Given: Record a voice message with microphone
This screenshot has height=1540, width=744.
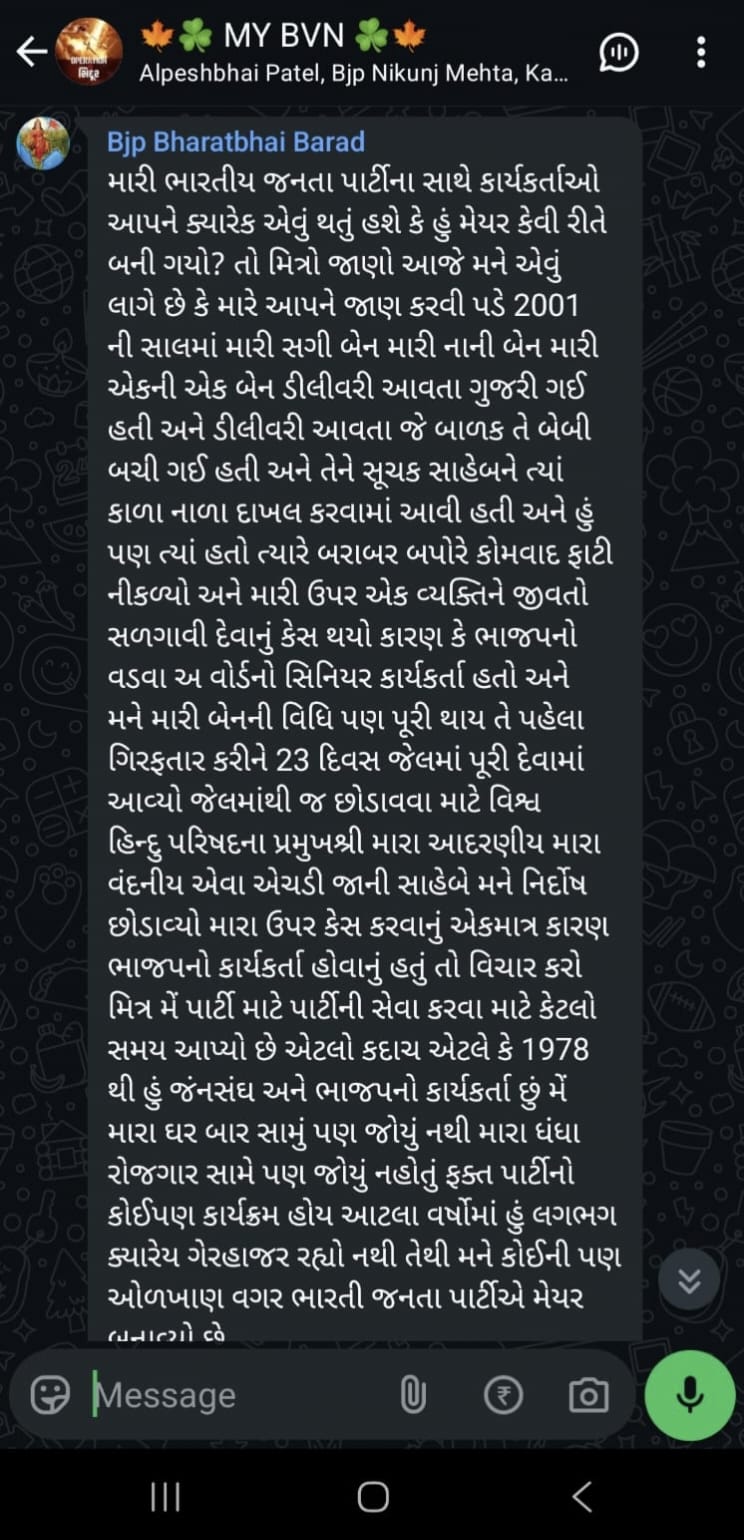Looking at the screenshot, I should click(690, 1395).
